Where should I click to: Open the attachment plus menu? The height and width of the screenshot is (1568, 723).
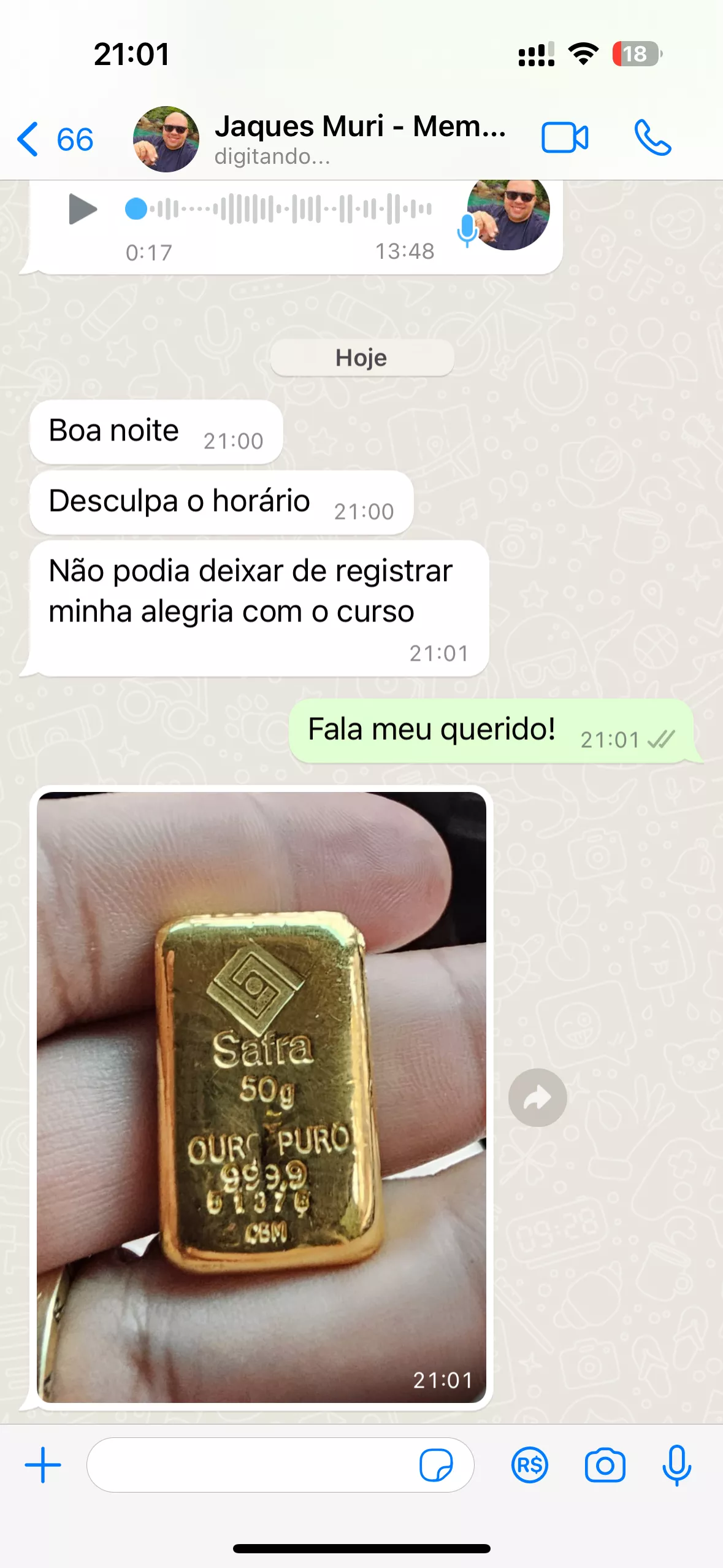click(x=43, y=1465)
